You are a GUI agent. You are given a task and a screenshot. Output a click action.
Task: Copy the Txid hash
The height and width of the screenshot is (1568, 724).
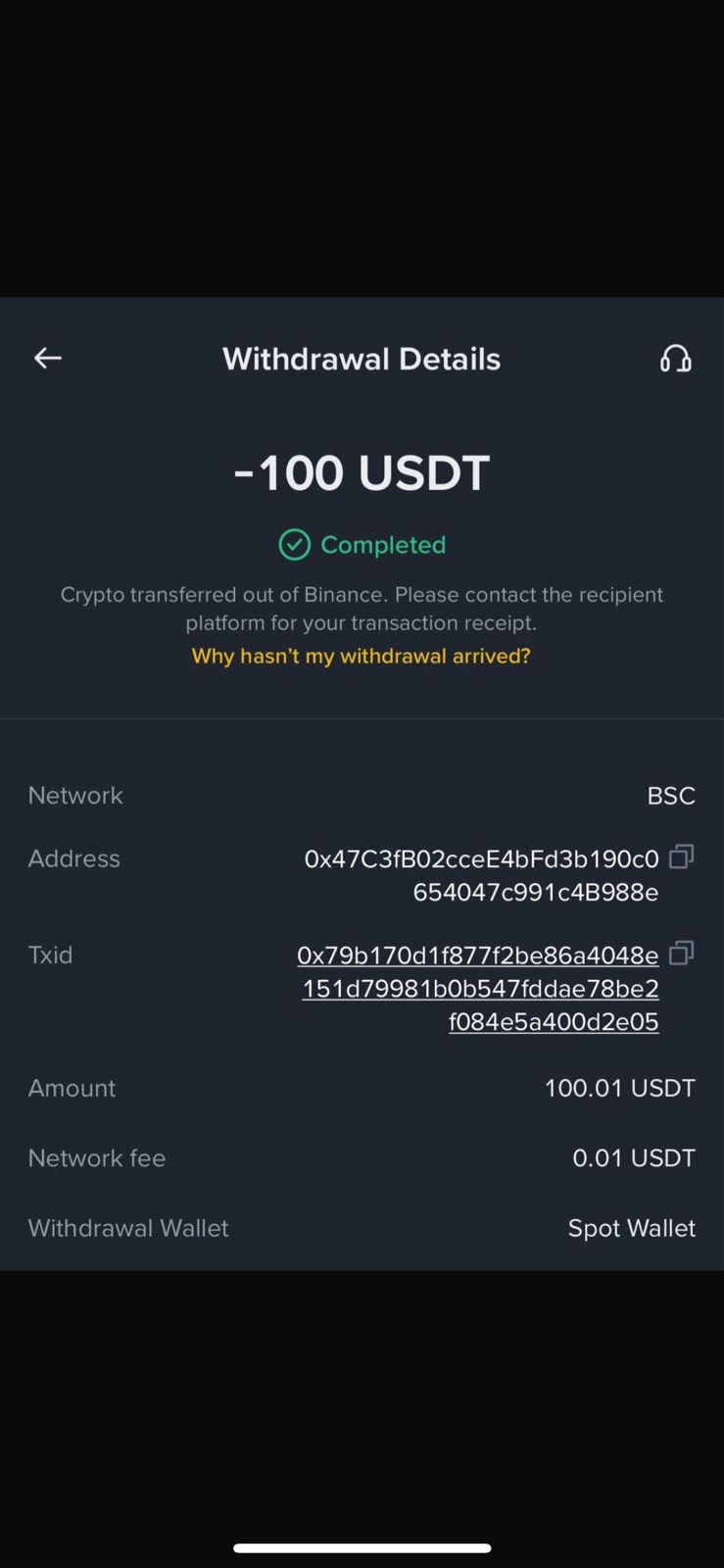click(681, 953)
